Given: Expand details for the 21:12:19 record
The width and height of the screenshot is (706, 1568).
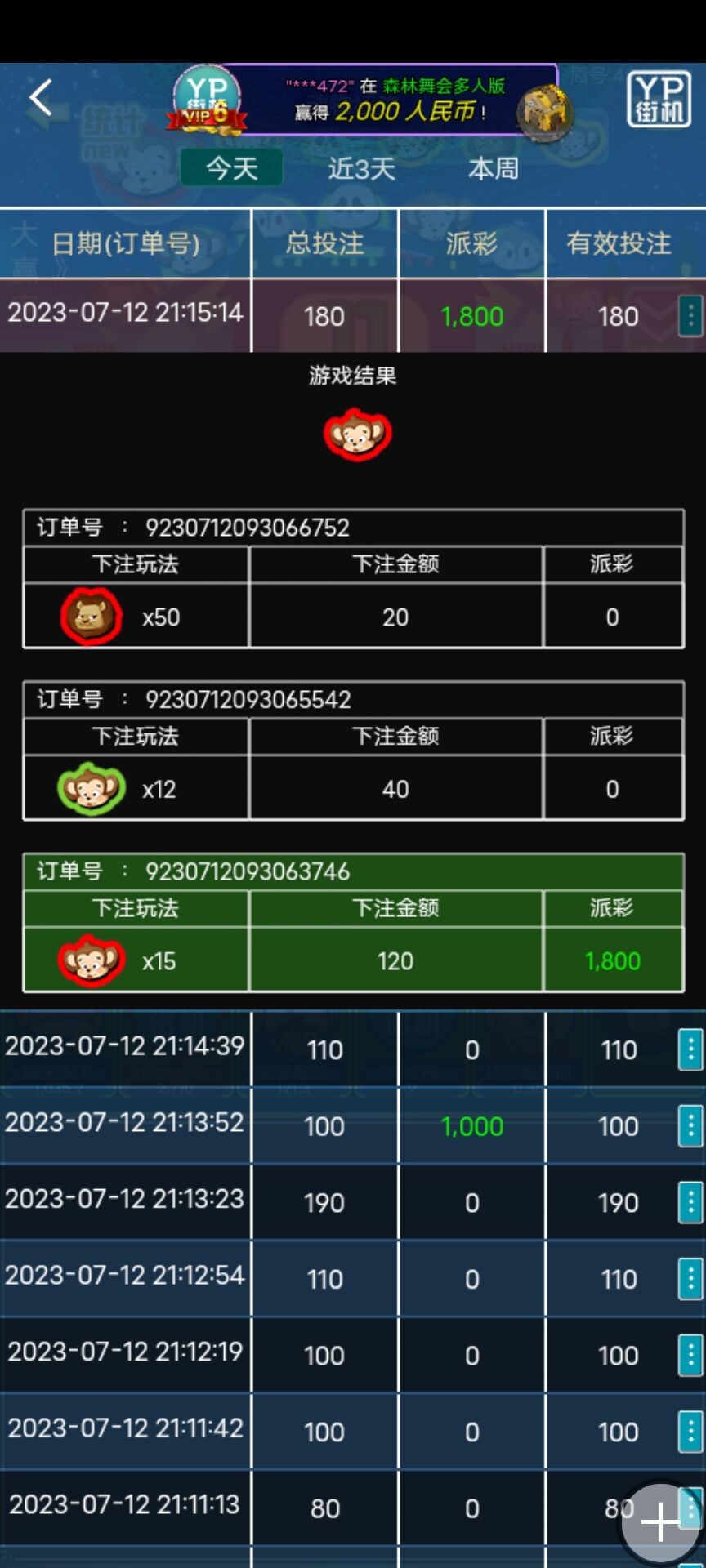Looking at the screenshot, I should (690, 1355).
